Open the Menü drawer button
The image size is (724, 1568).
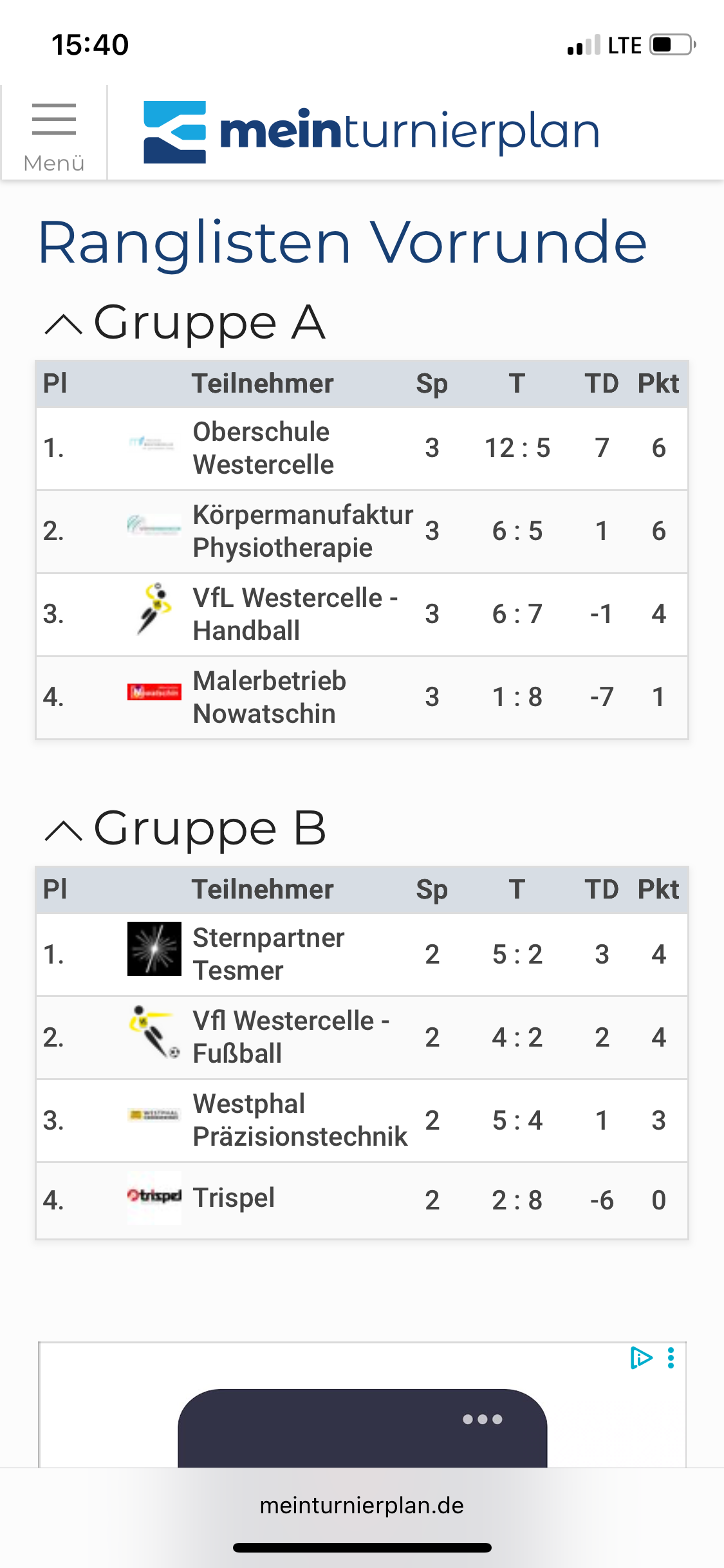54,133
